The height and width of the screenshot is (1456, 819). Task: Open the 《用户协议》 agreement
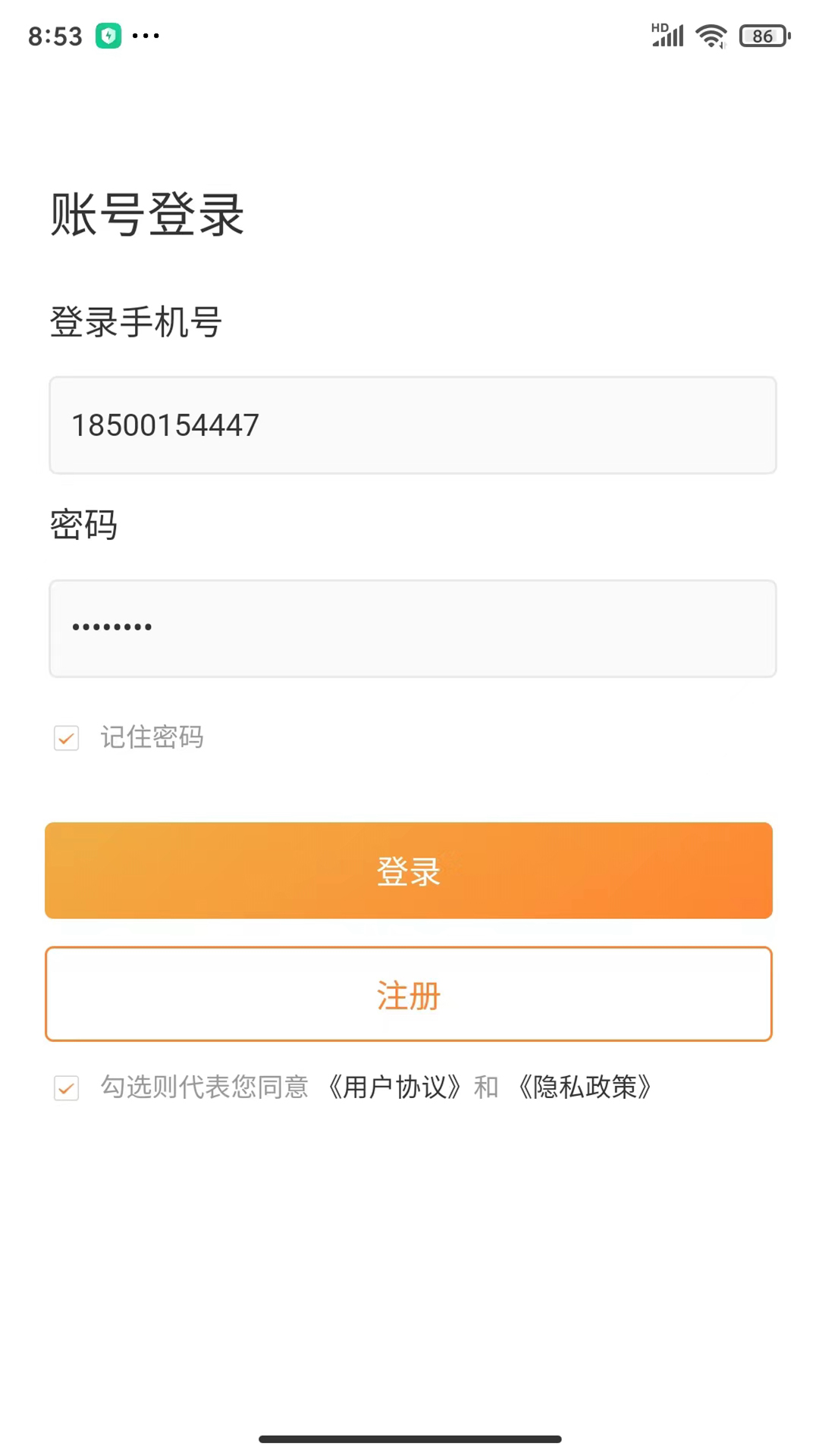pos(394,1087)
